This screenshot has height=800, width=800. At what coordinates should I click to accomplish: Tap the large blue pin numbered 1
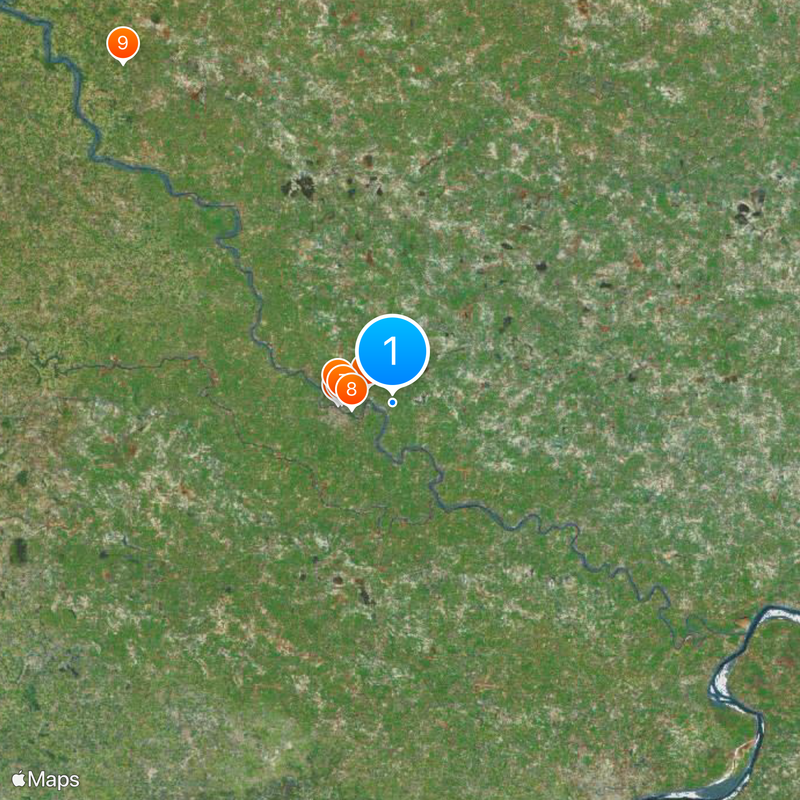[x=392, y=351]
